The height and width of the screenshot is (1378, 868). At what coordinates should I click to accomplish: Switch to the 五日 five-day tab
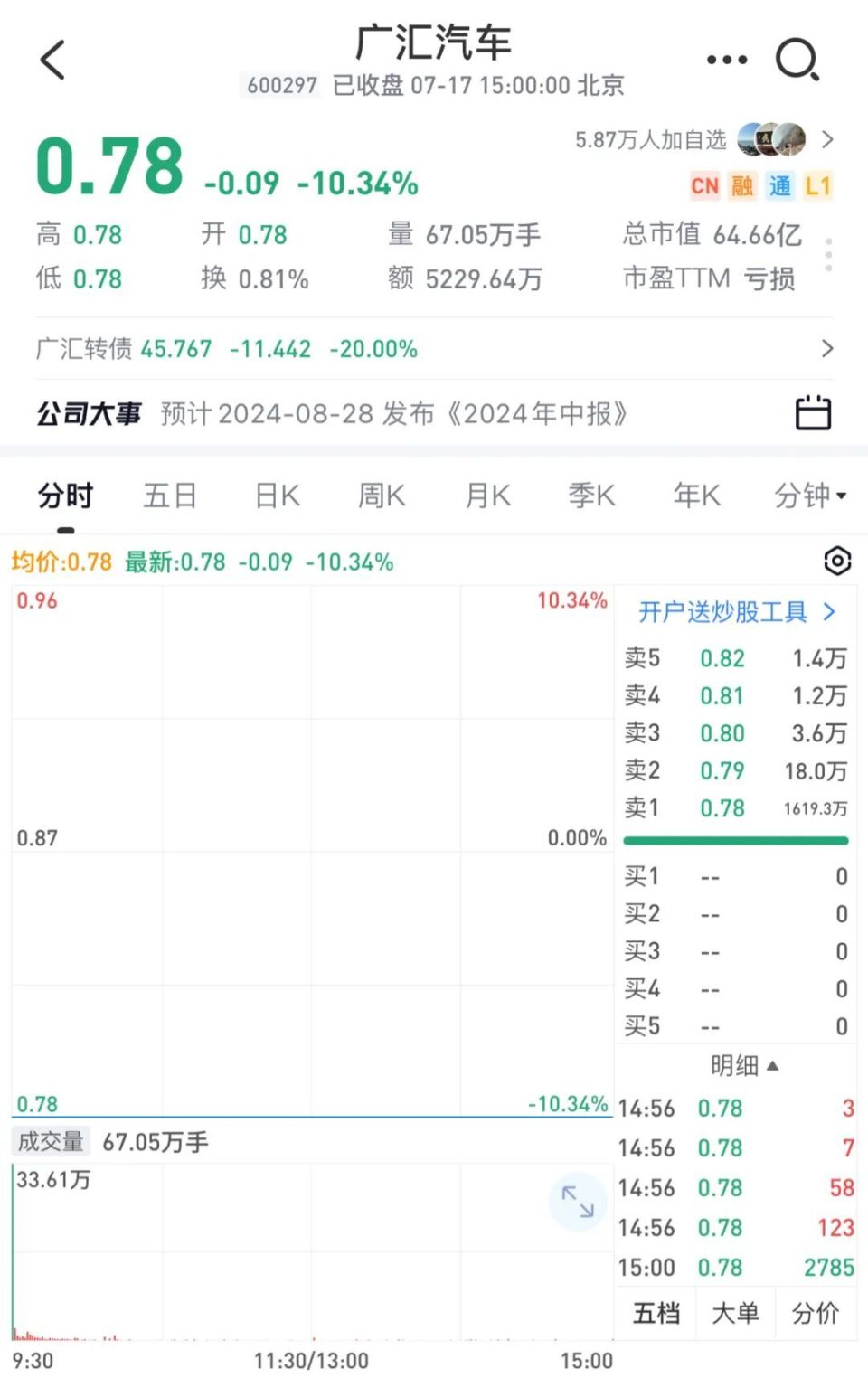tap(169, 496)
